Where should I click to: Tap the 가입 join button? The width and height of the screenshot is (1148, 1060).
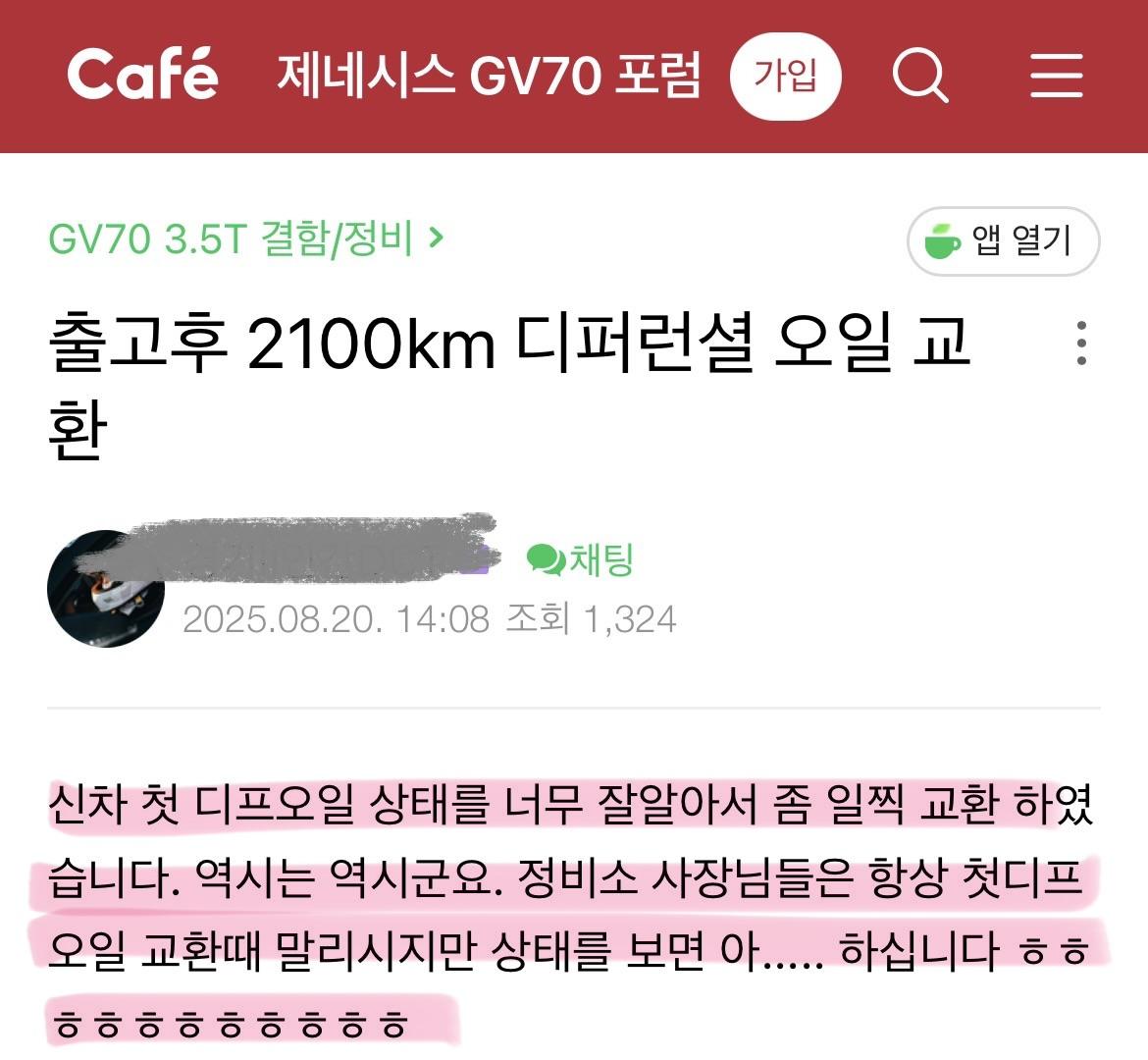(786, 76)
